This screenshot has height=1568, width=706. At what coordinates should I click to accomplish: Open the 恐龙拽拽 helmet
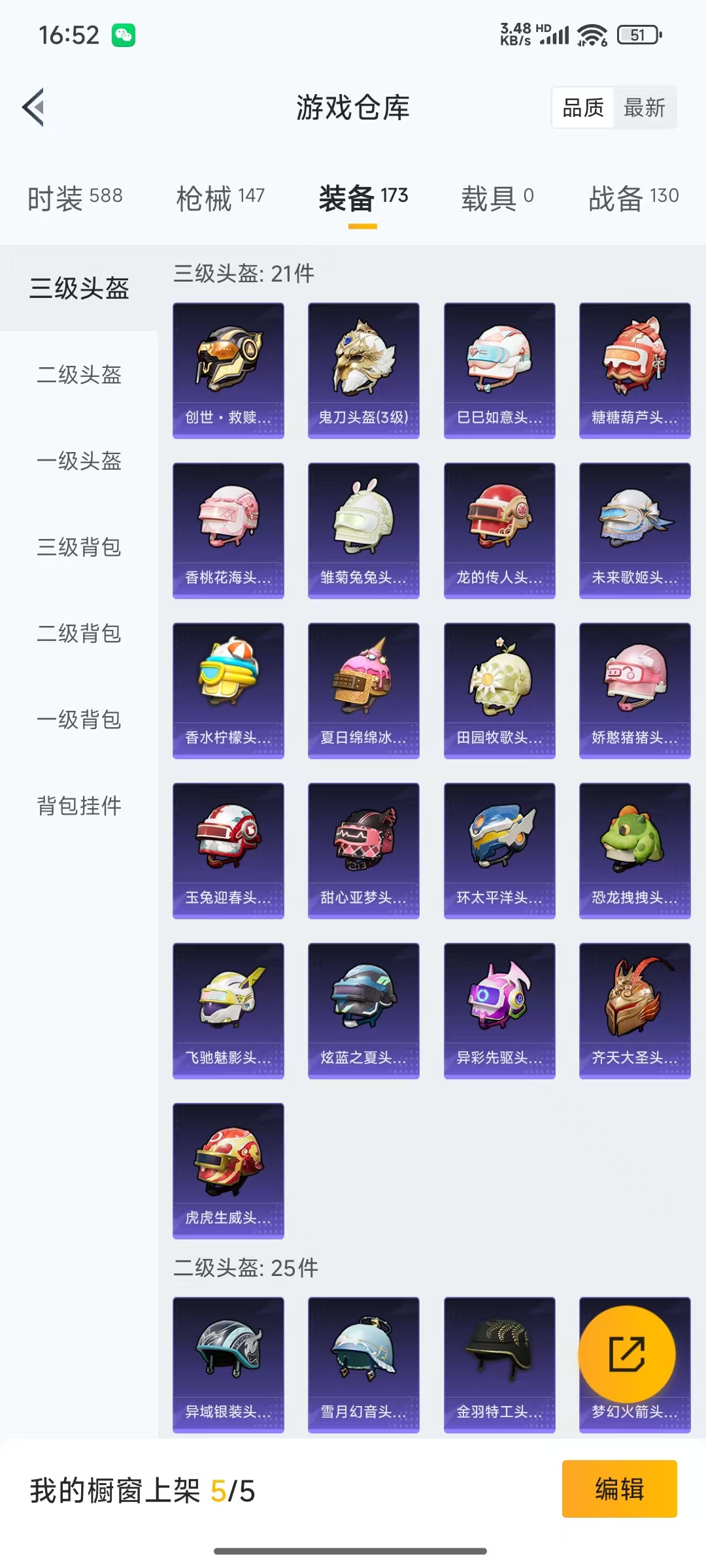(635, 851)
